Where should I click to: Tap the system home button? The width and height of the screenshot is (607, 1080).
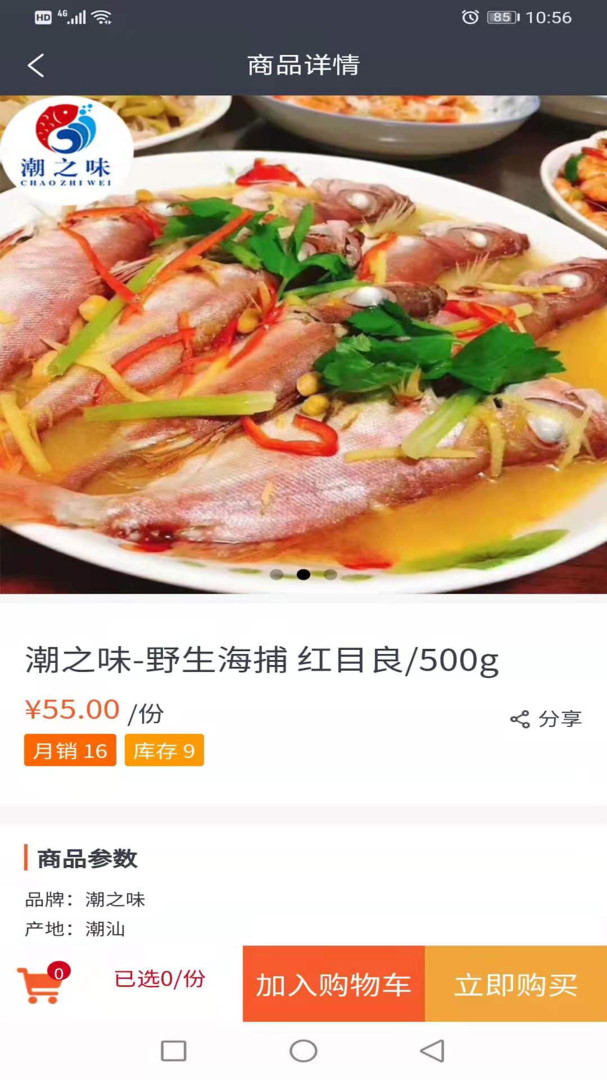[x=303, y=1050]
